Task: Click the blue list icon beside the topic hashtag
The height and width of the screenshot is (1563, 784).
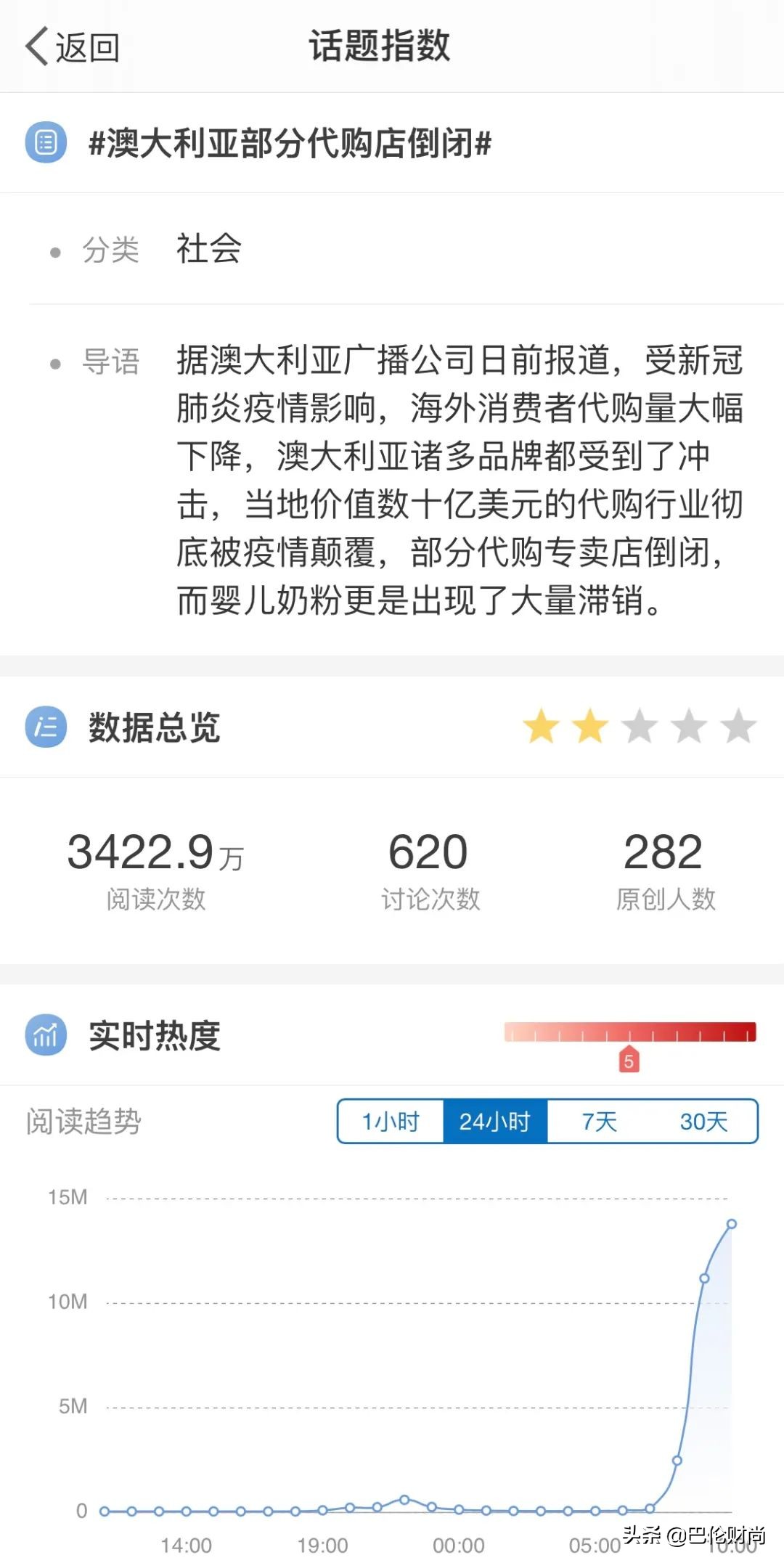Action: (45, 143)
